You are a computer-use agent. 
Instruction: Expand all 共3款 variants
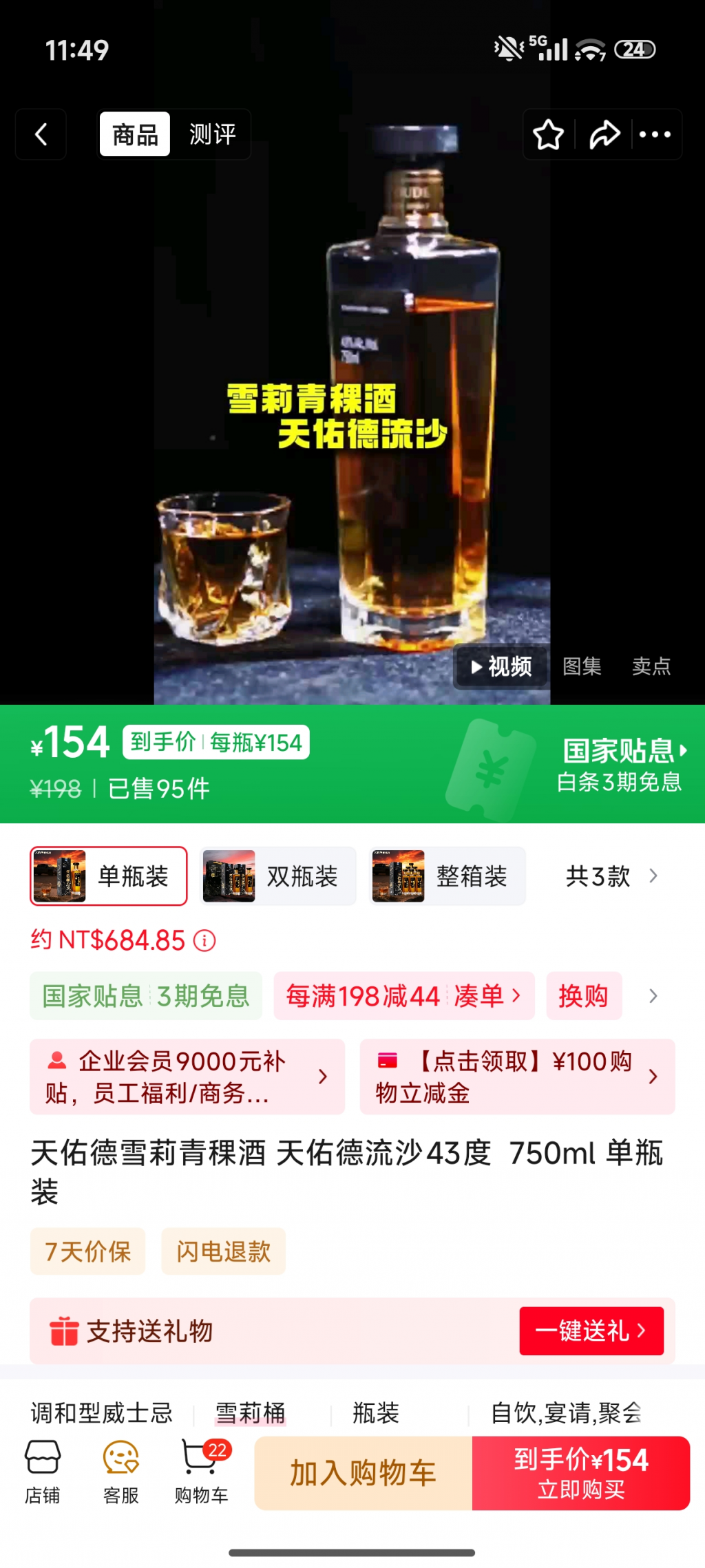coord(611,876)
